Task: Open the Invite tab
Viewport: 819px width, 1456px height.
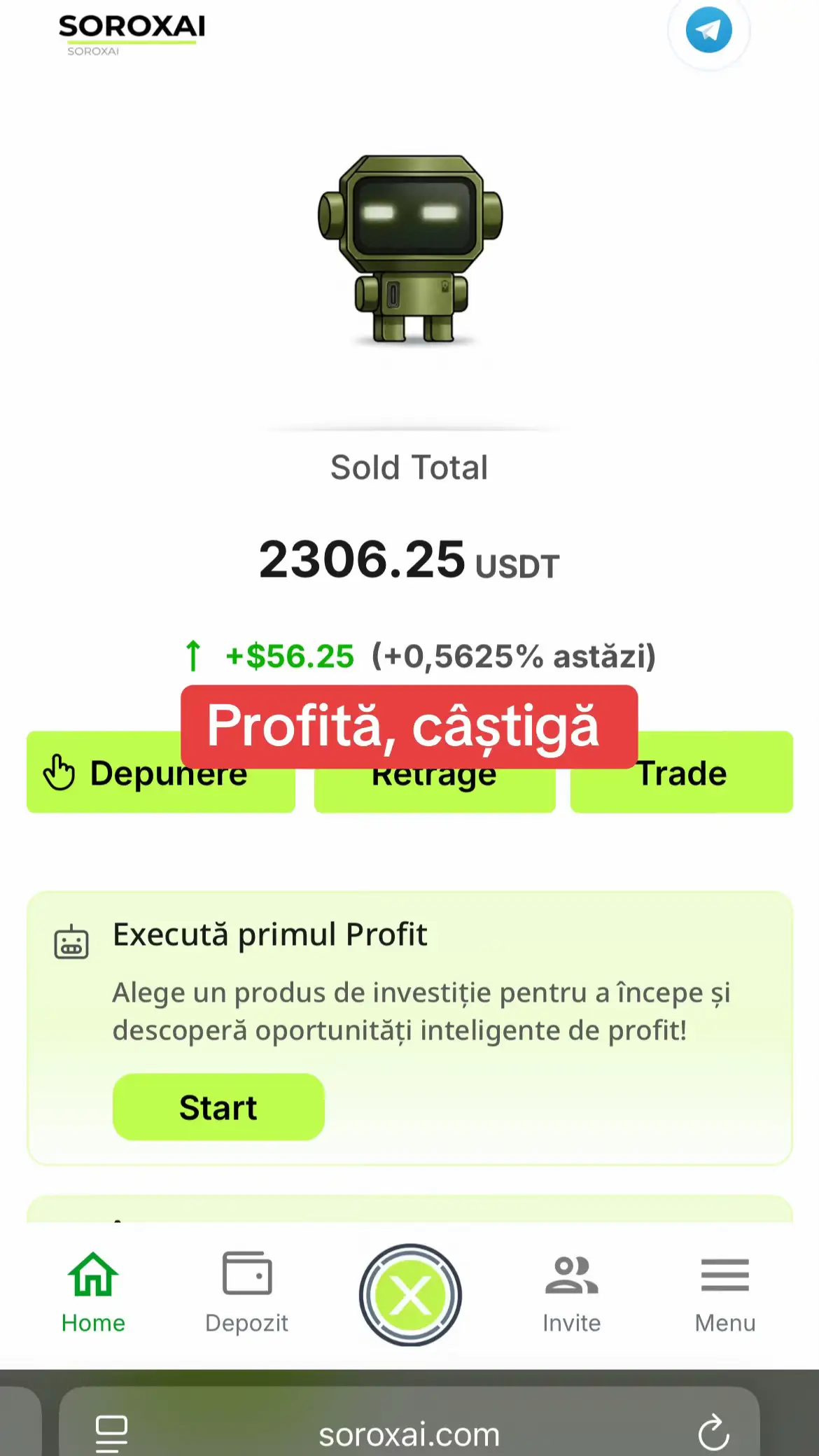Action: tap(571, 1294)
